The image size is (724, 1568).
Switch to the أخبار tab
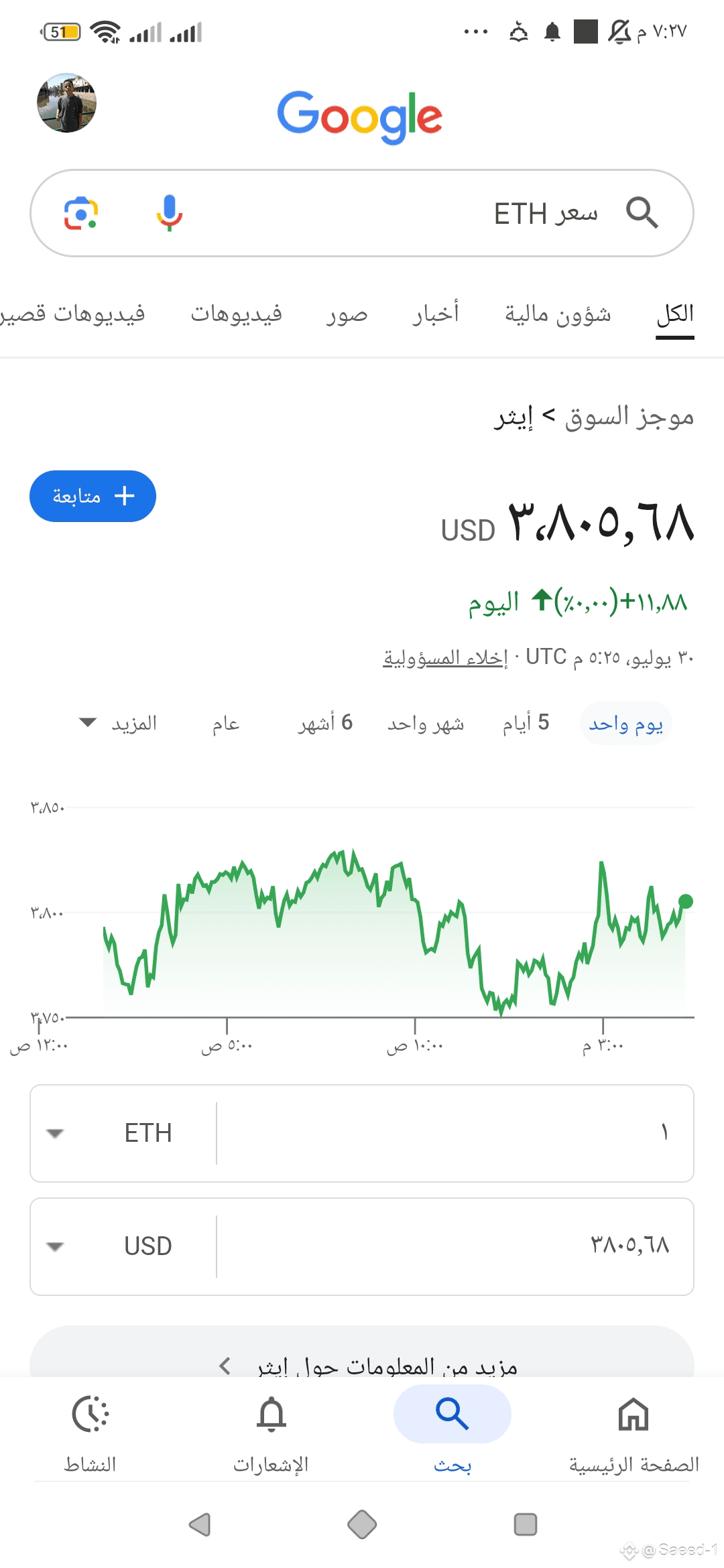(436, 314)
